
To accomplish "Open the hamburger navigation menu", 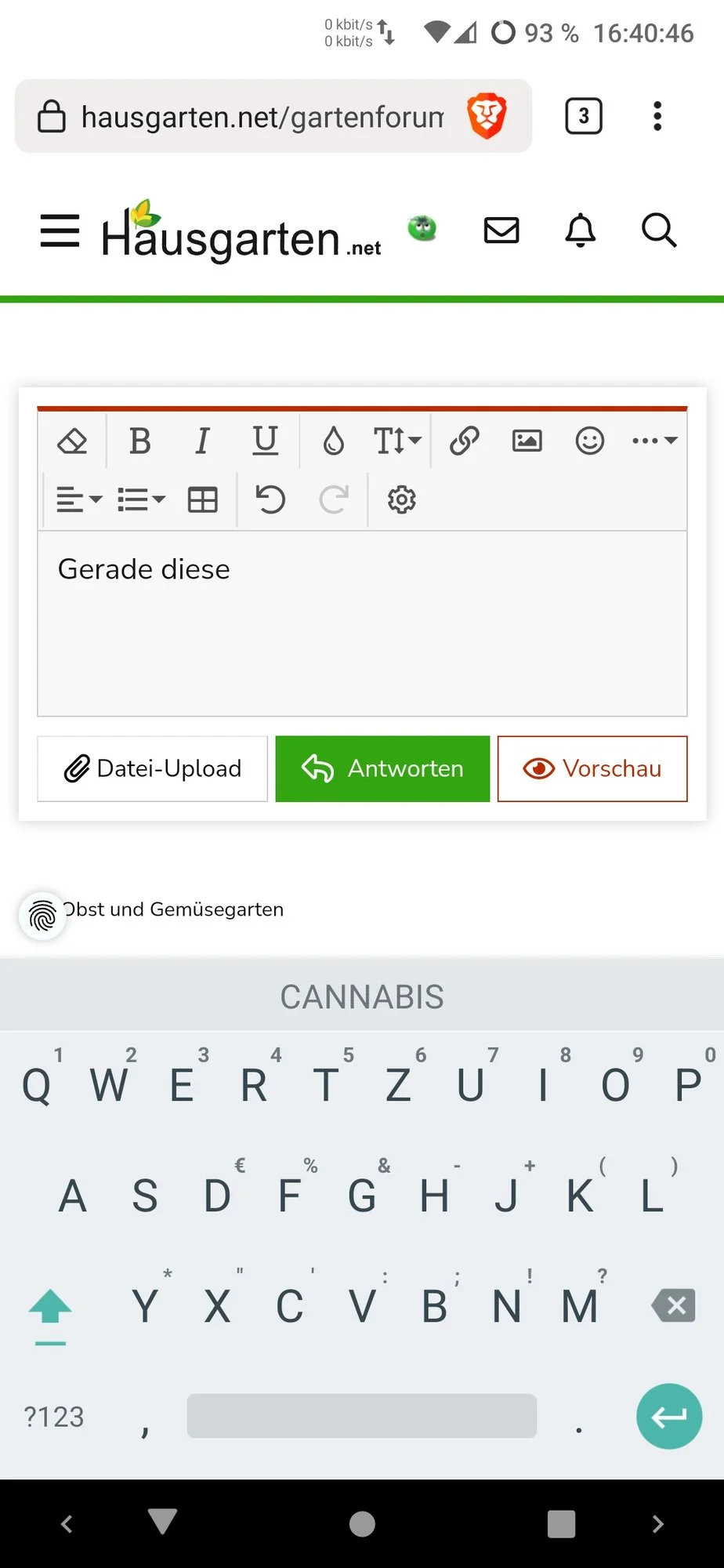I will (x=60, y=231).
